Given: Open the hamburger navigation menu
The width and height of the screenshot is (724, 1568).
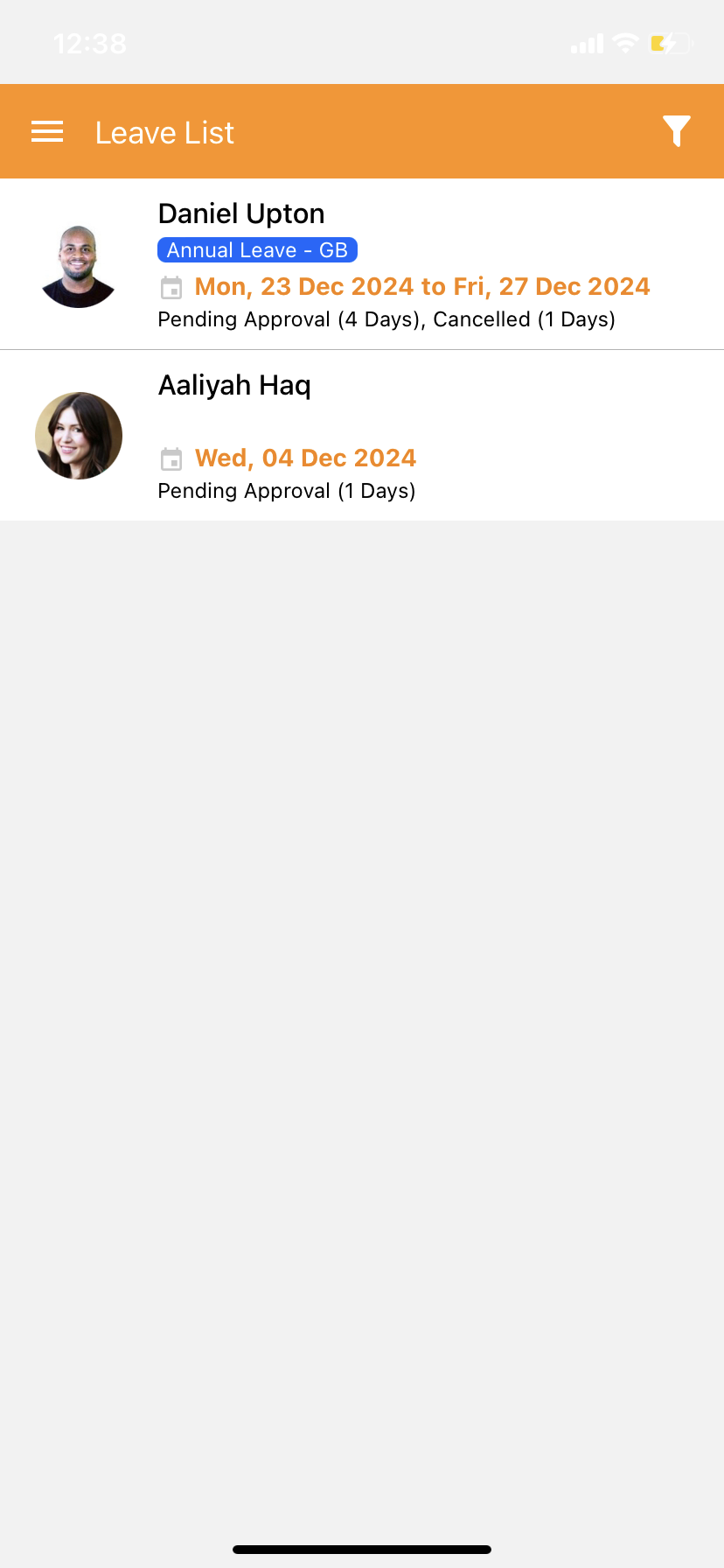Looking at the screenshot, I should (x=47, y=132).
